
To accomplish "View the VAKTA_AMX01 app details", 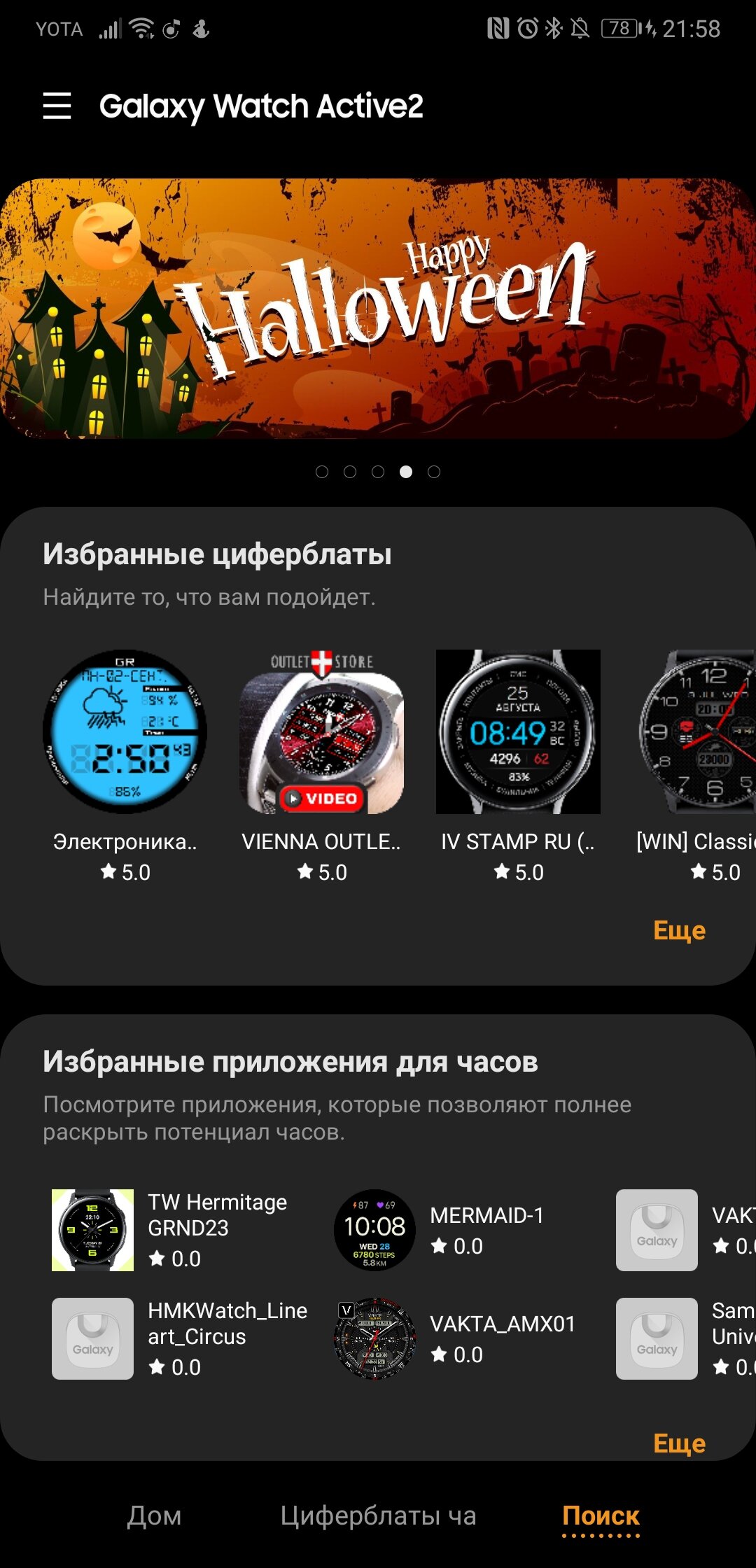I will pyautogui.click(x=455, y=1338).
